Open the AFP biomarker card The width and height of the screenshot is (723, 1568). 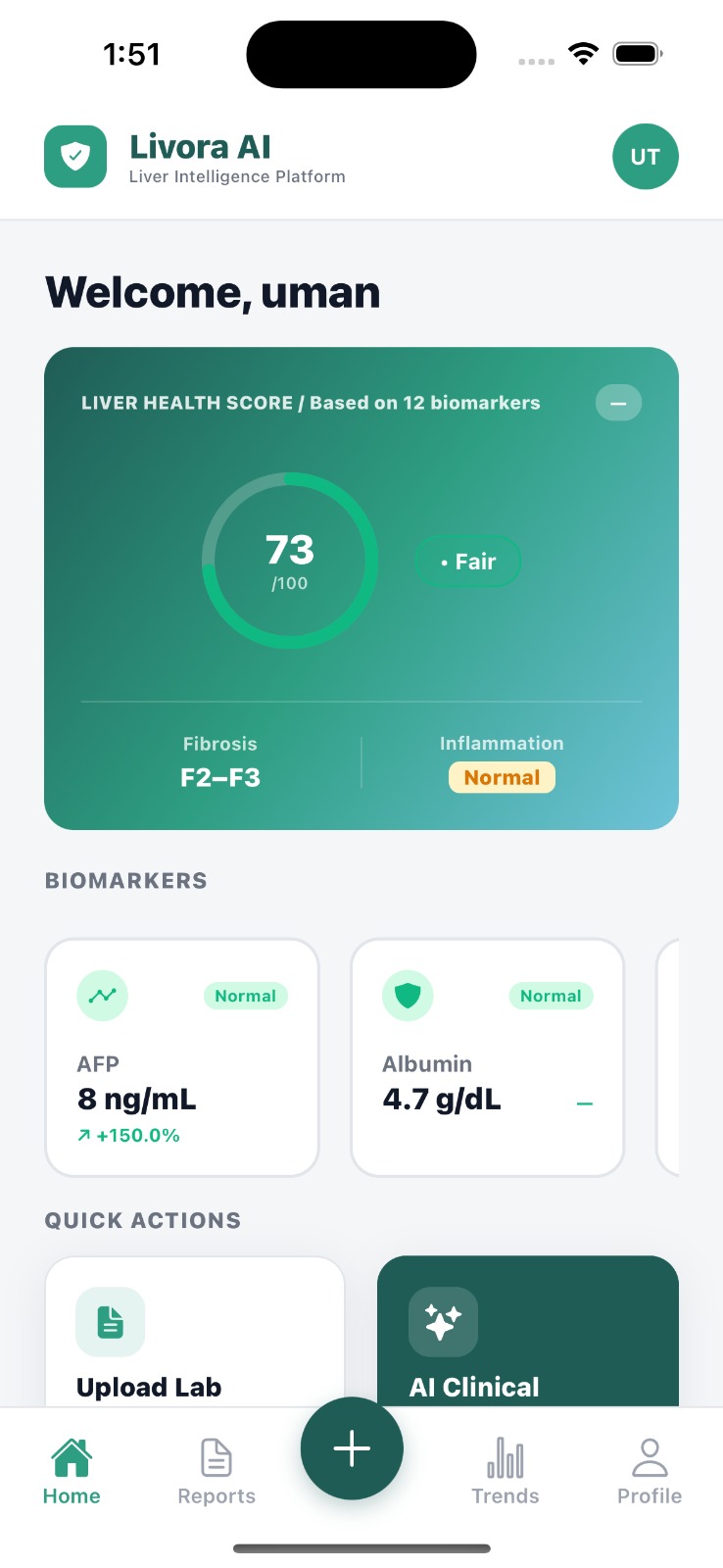tap(182, 1057)
